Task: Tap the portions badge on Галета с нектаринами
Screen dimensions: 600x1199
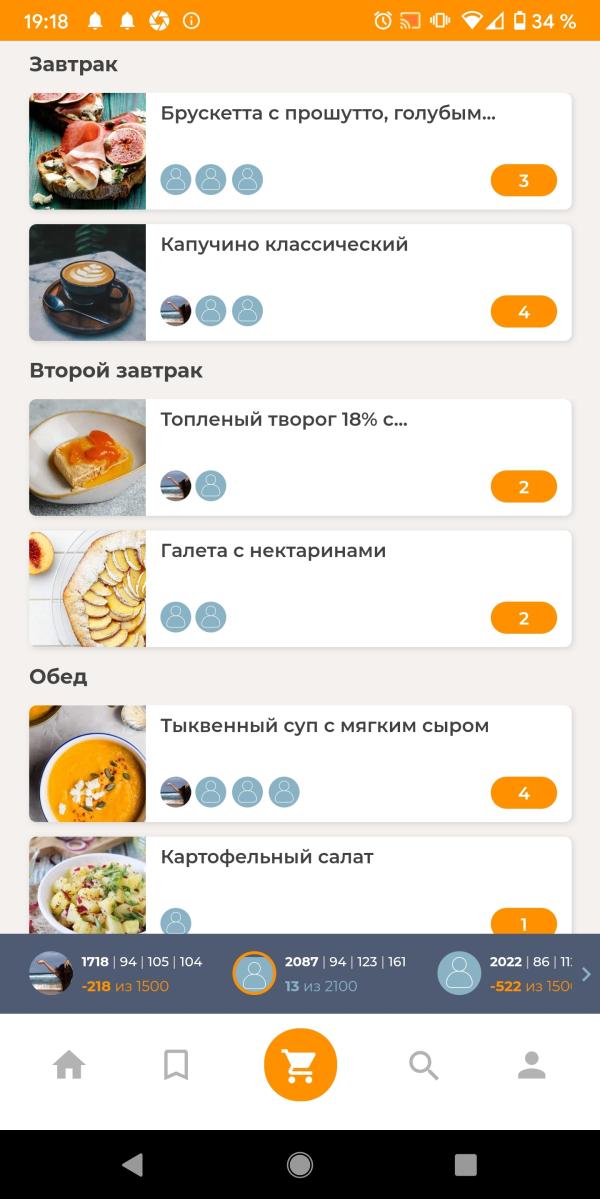Action: pos(523,618)
